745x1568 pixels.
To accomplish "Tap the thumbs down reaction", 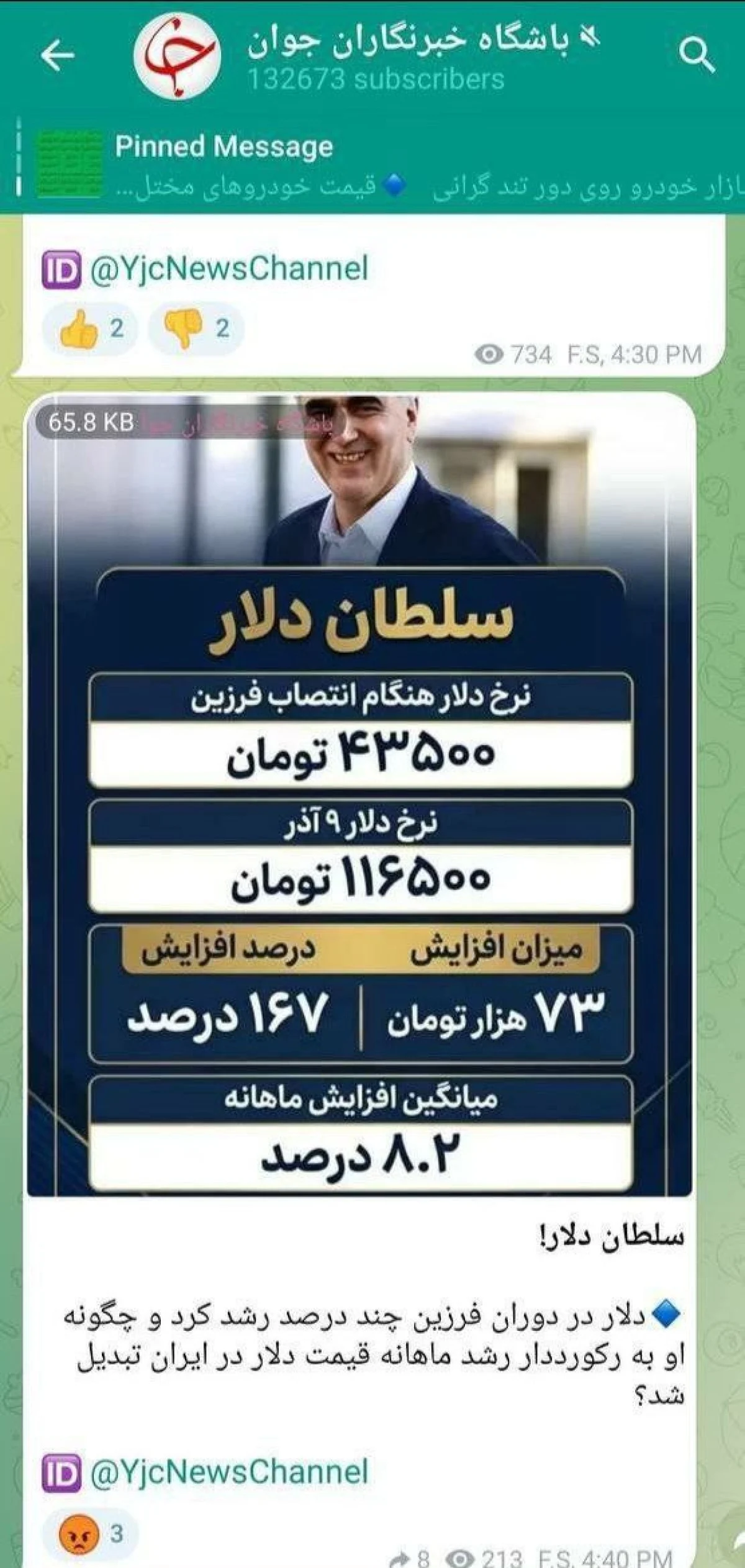I will [196, 328].
